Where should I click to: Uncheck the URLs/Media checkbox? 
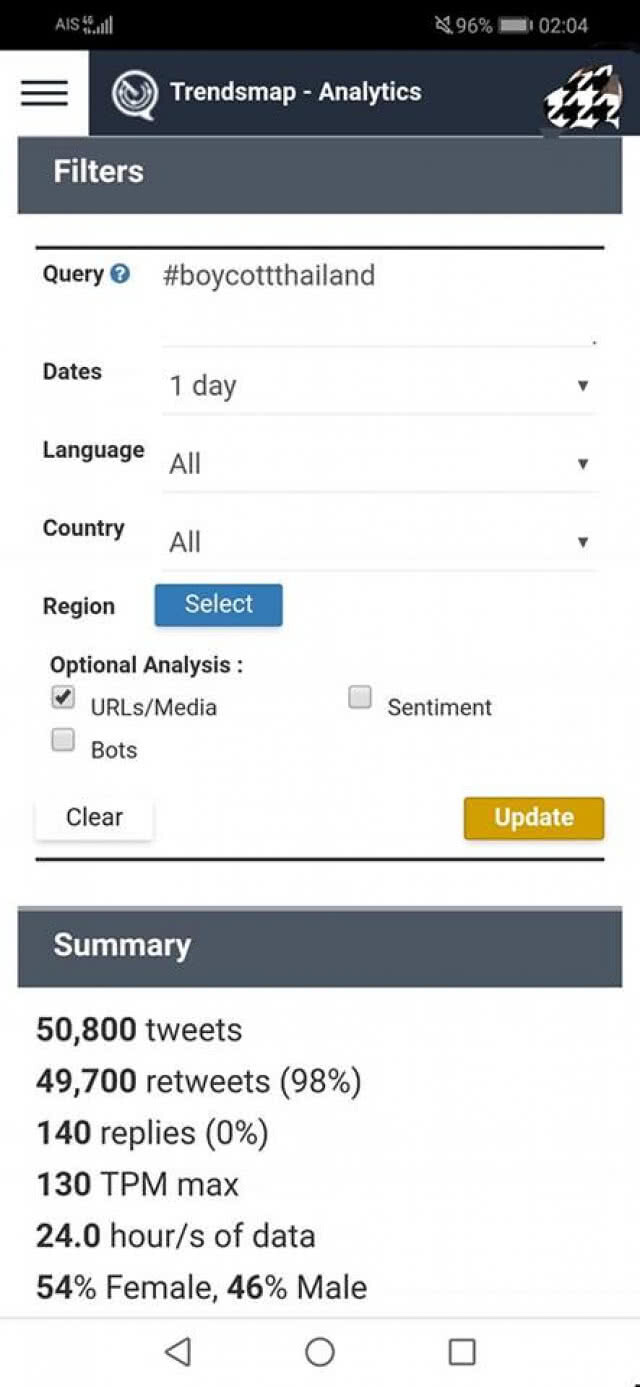(63, 697)
